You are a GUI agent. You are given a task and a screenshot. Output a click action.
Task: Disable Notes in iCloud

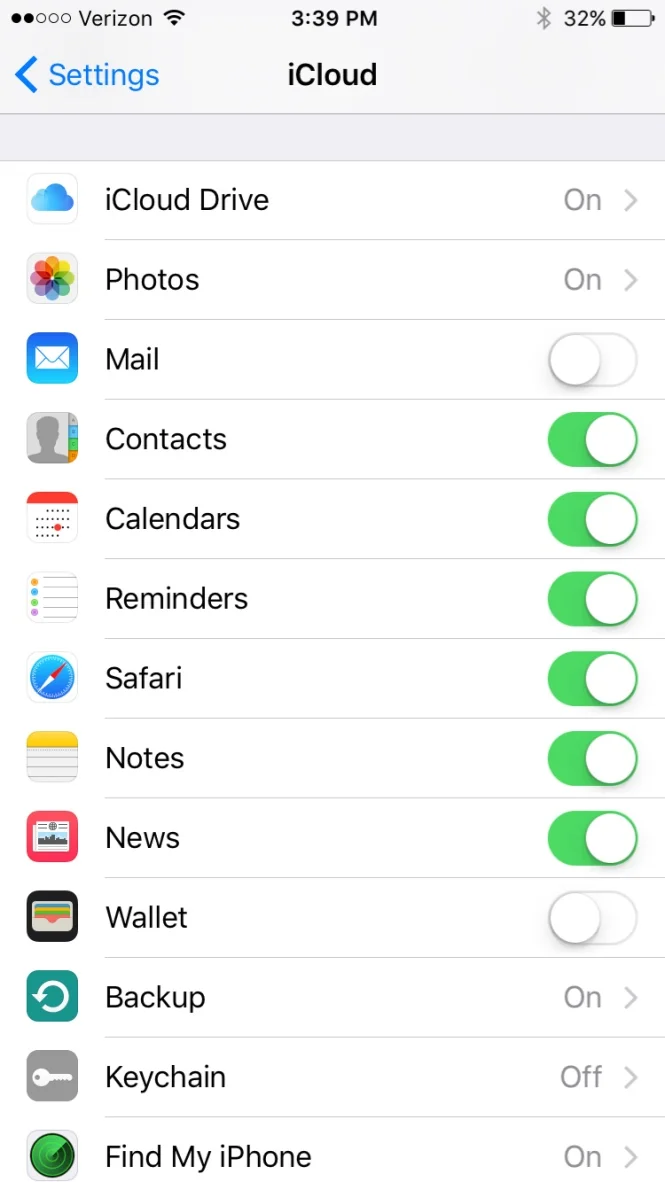click(592, 758)
